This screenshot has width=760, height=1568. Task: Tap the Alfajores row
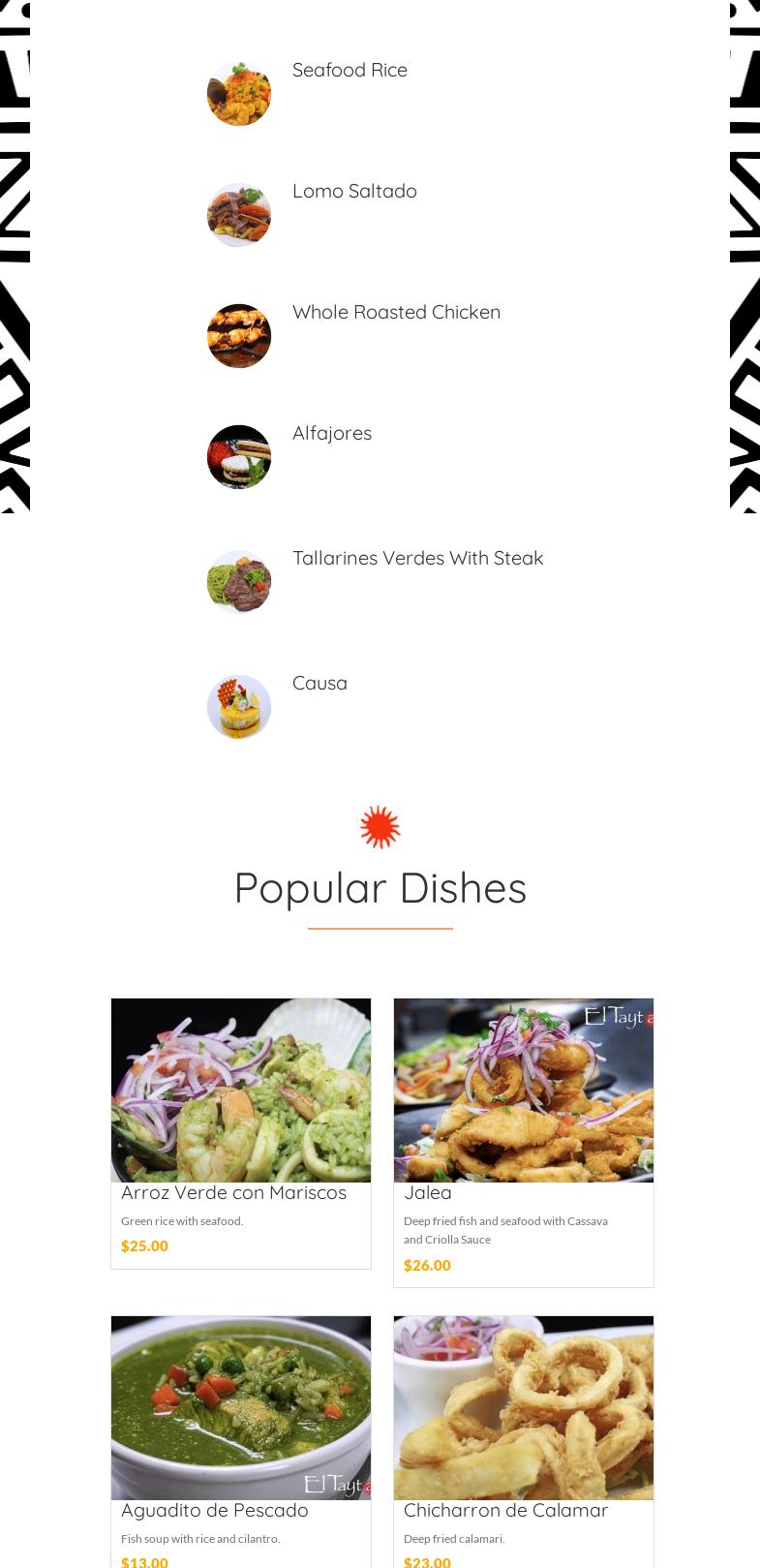332,434
